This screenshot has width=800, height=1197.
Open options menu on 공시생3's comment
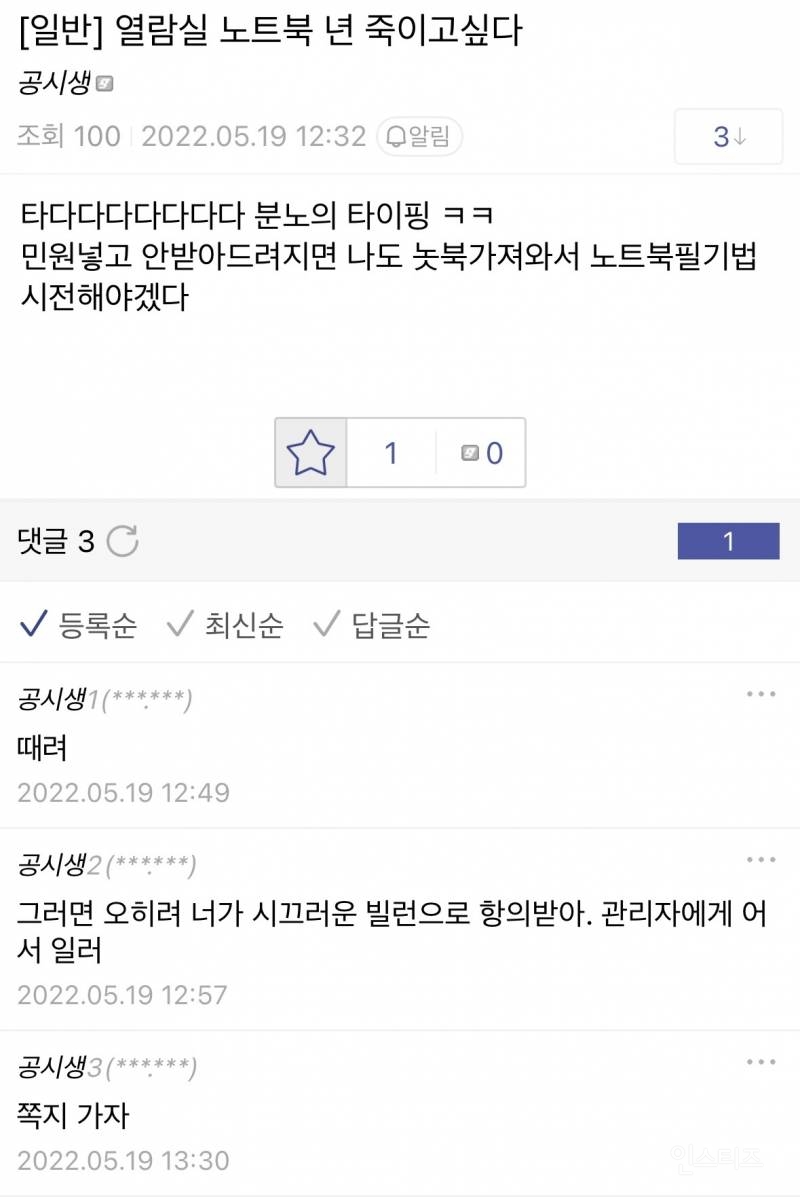[763, 1060]
